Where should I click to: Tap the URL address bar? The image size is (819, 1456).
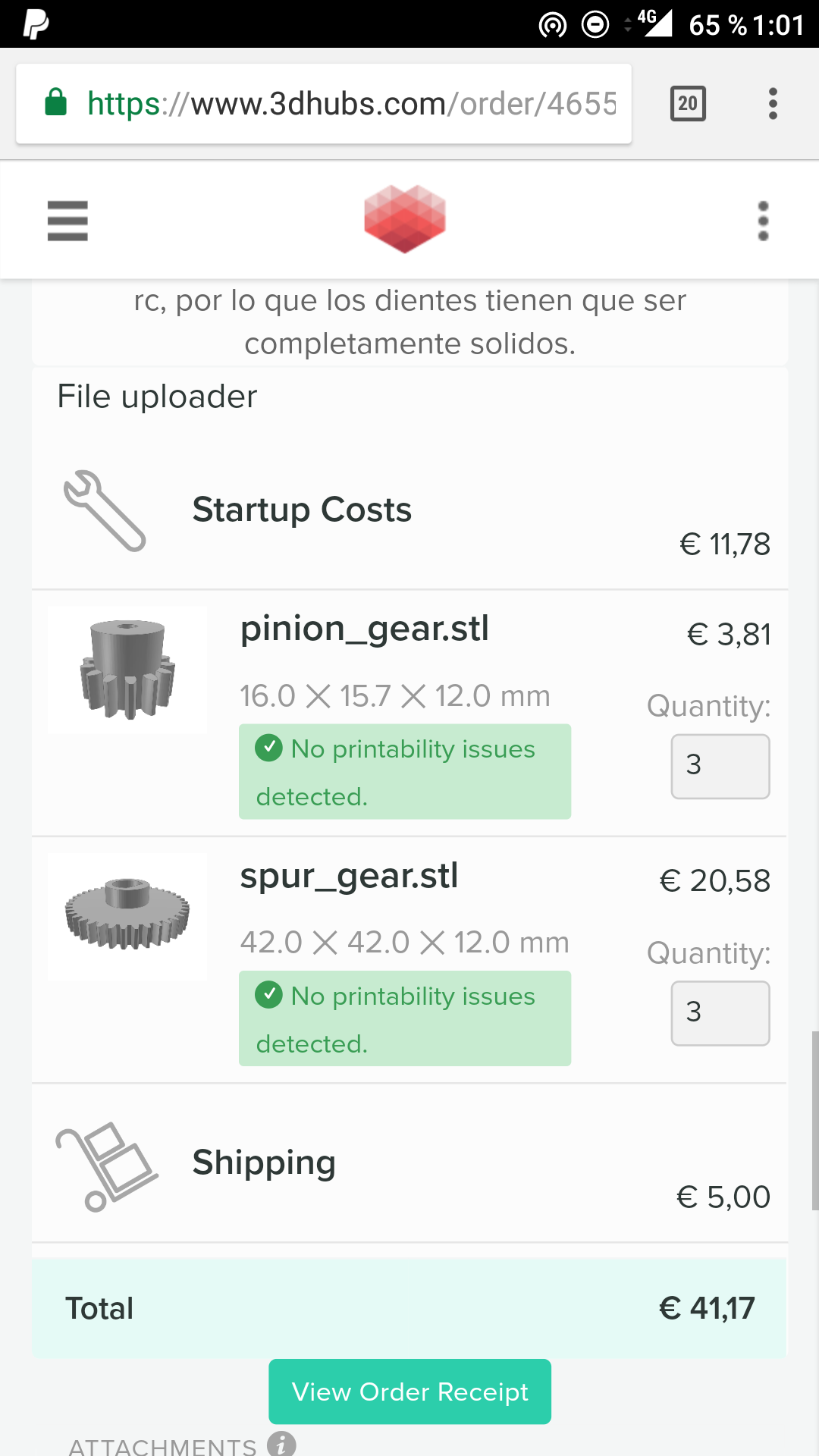pos(324,104)
